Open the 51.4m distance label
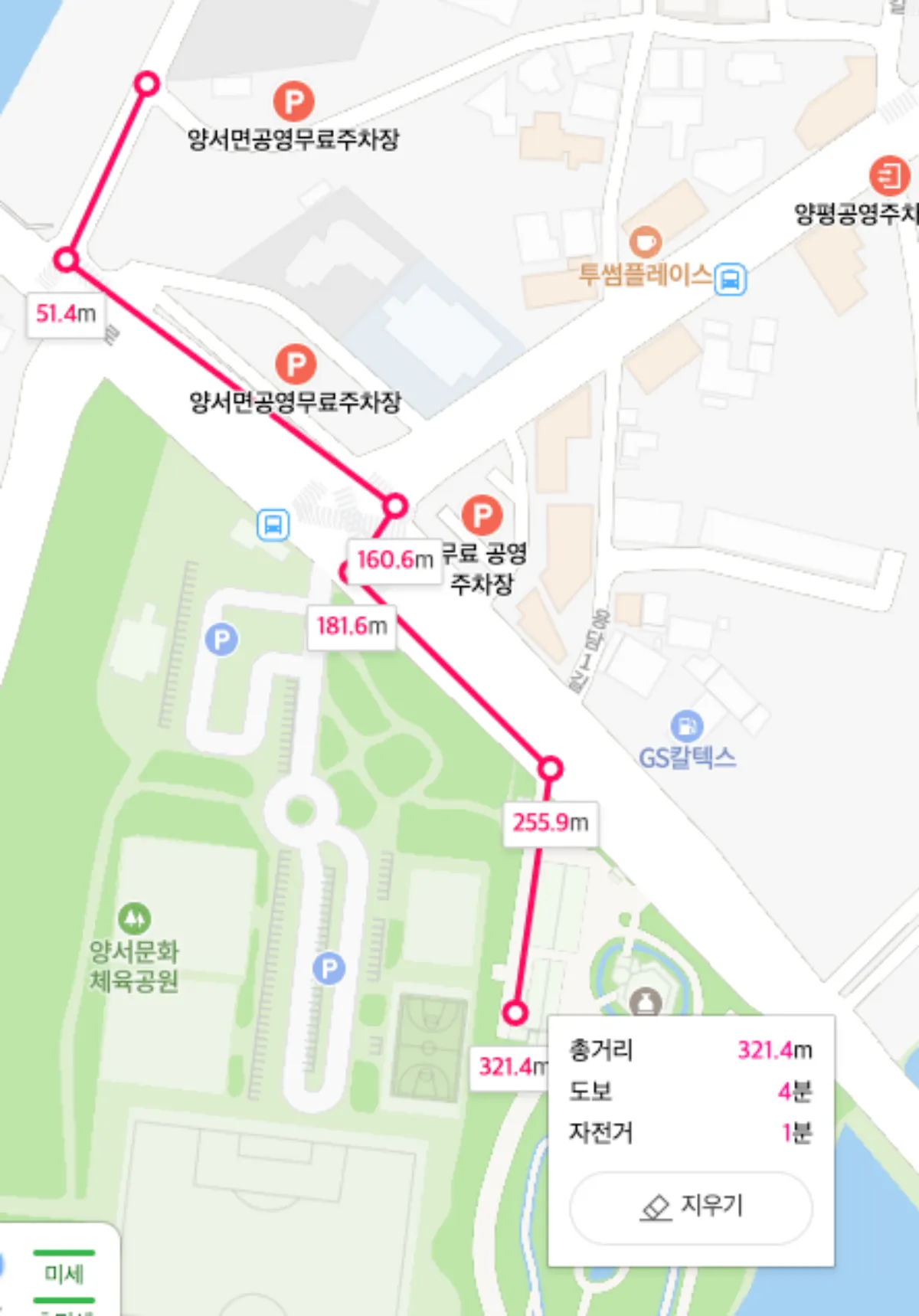Image resolution: width=919 pixels, height=1316 pixels. tap(67, 313)
